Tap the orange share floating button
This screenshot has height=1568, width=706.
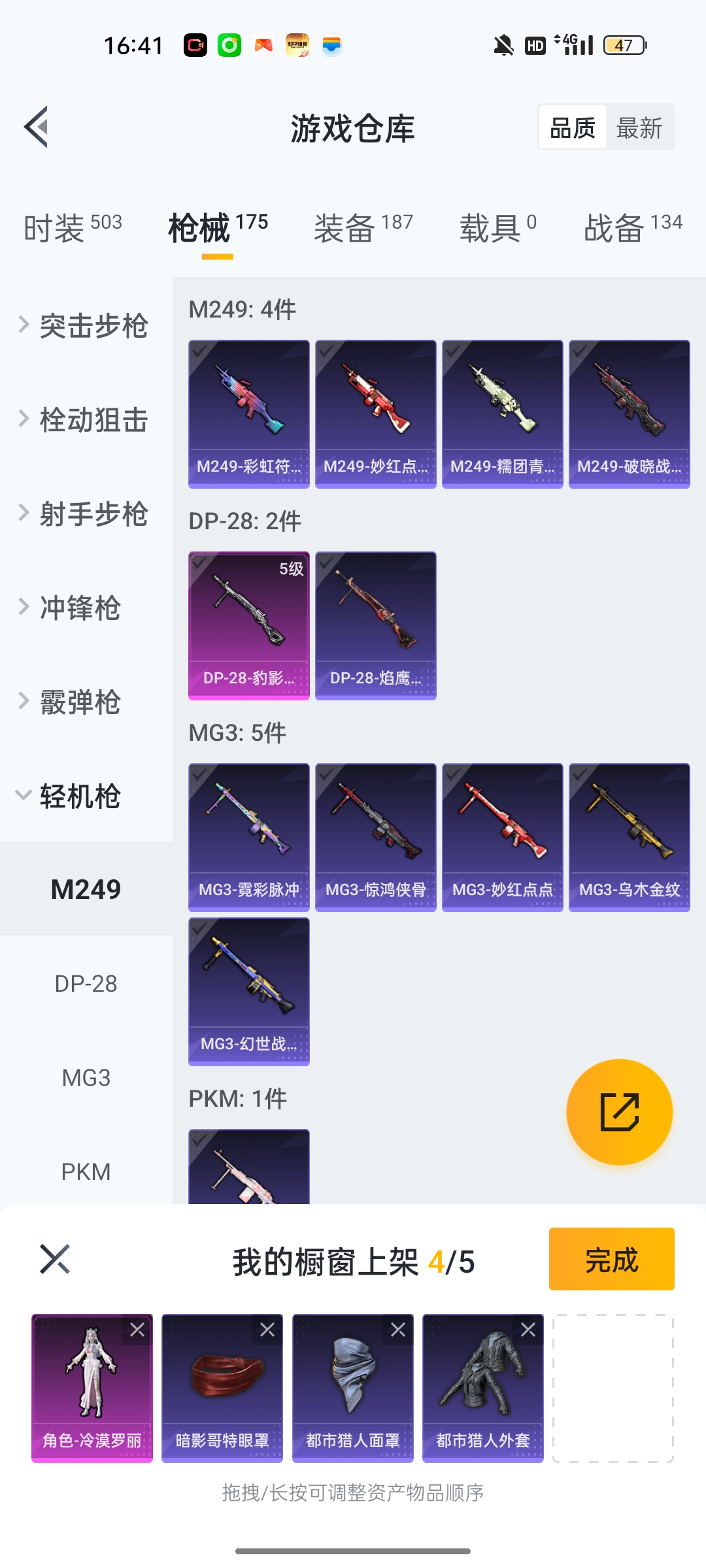(619, 1111)
